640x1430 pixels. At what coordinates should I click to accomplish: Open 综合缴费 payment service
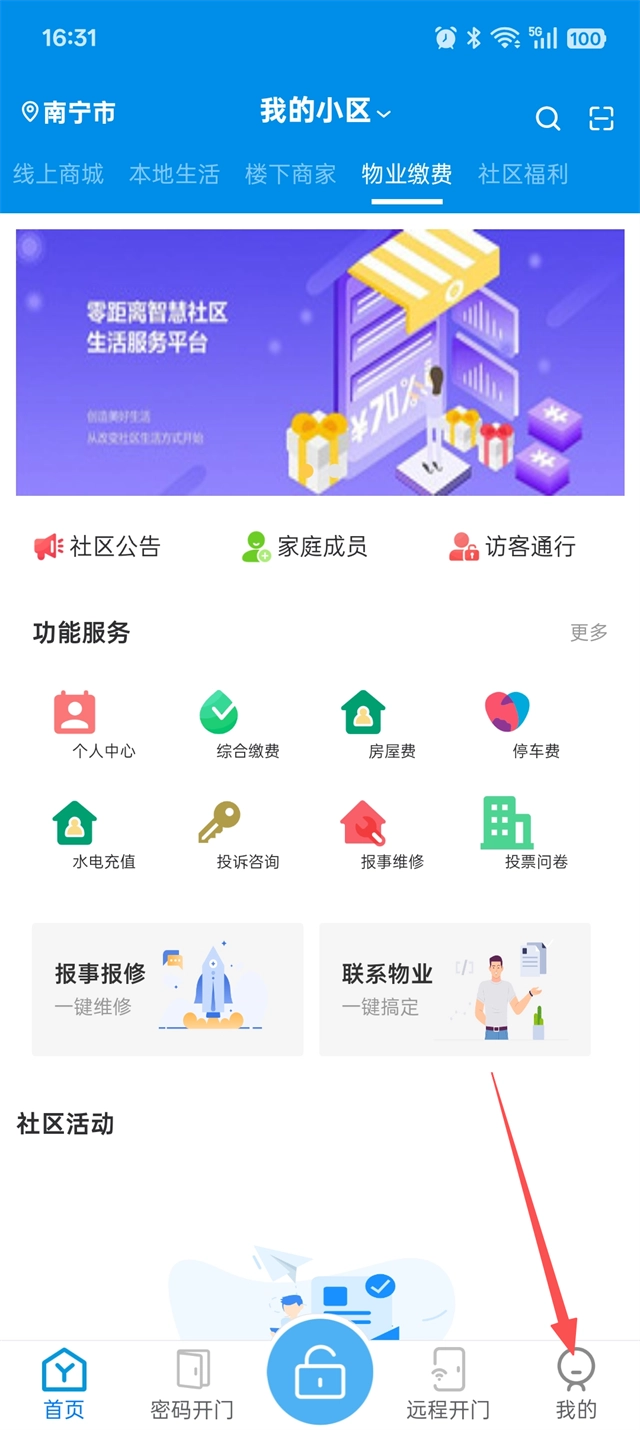[248, 724]
